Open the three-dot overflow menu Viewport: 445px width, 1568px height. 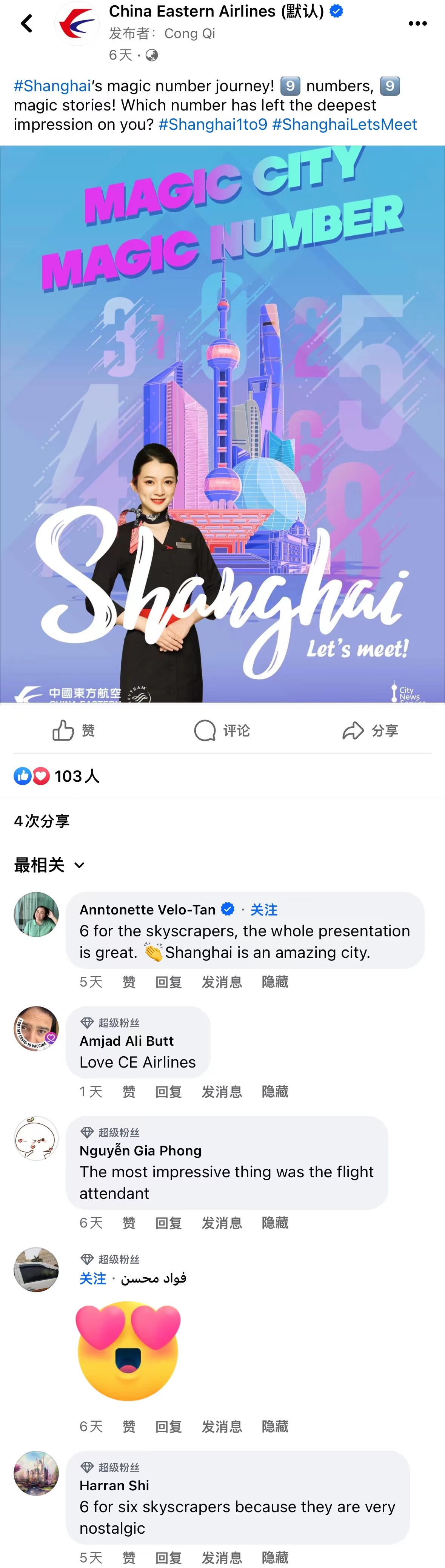click(x=417, y=24)
